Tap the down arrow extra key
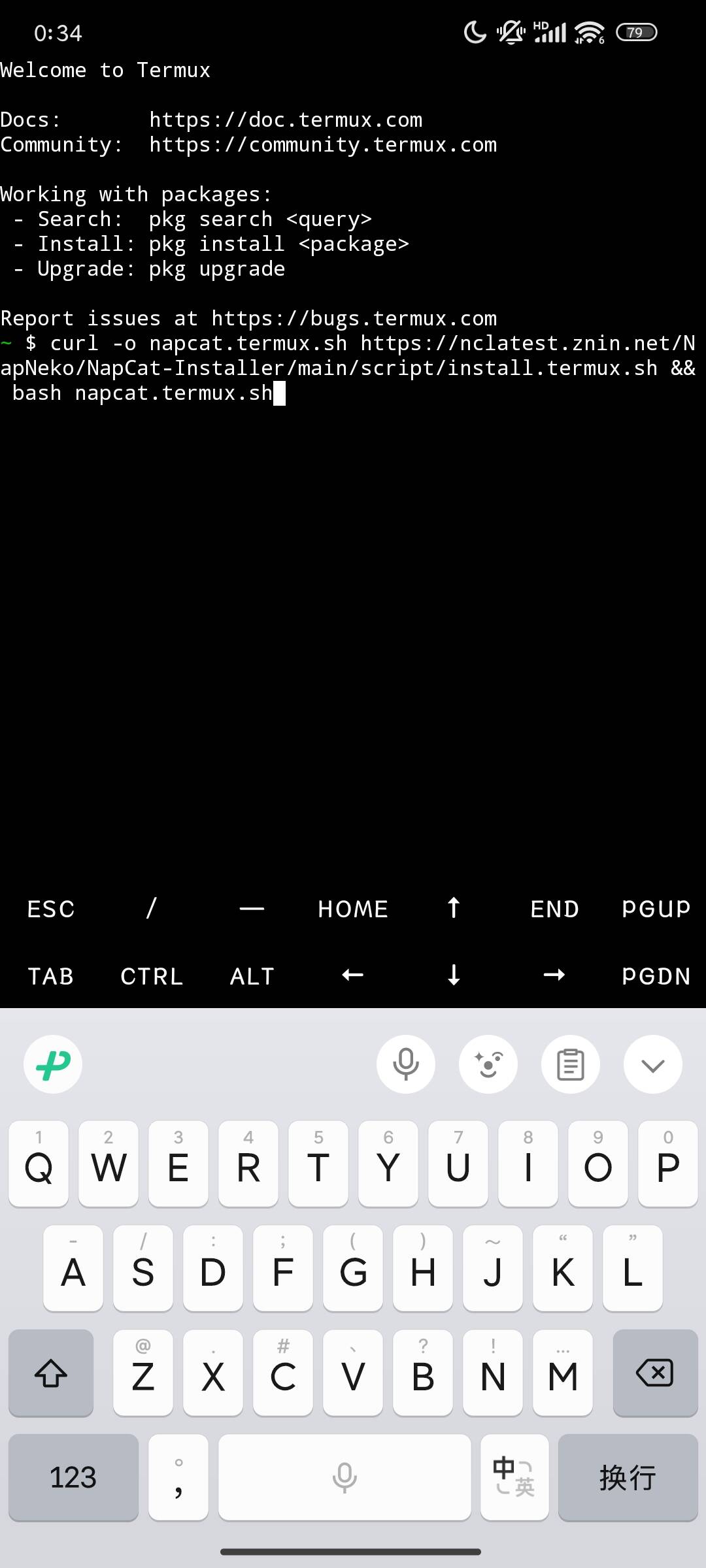 454,976
